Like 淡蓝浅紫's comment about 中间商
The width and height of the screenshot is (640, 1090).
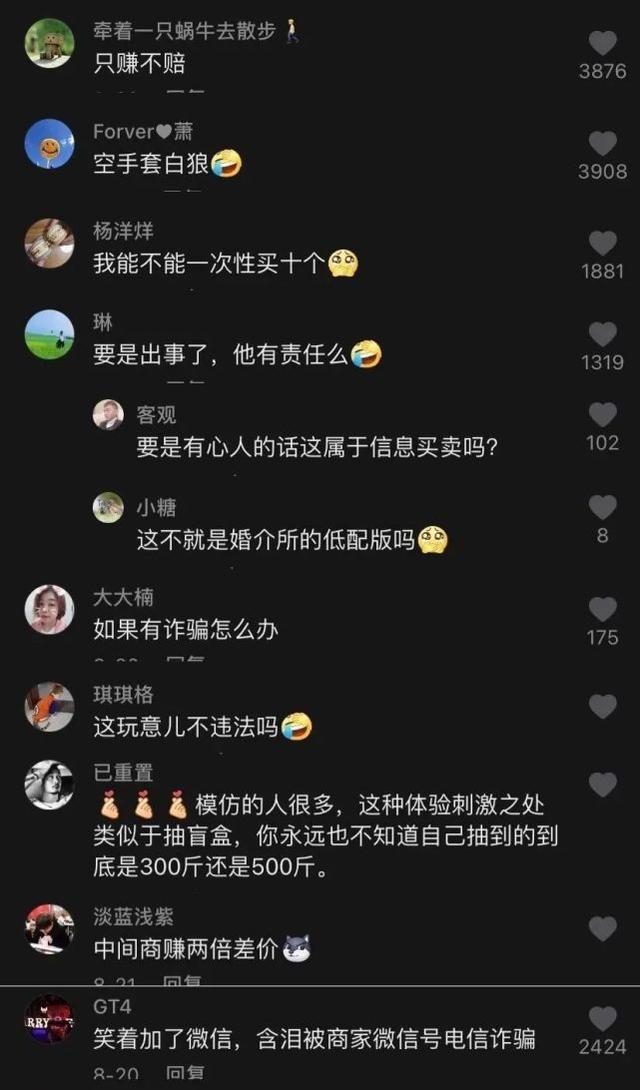(x=602, y=929)
